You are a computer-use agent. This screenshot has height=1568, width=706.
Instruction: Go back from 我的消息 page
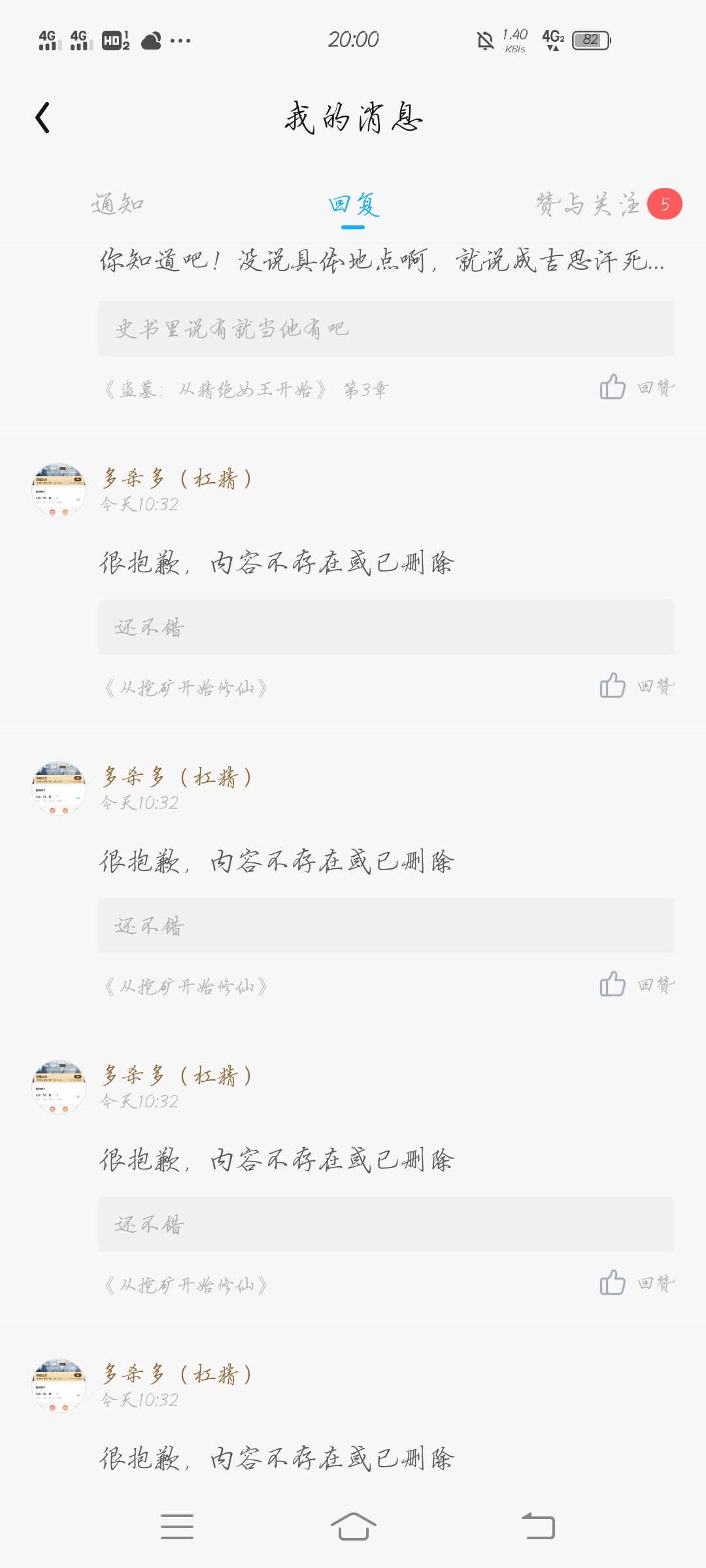pos(43,118)
